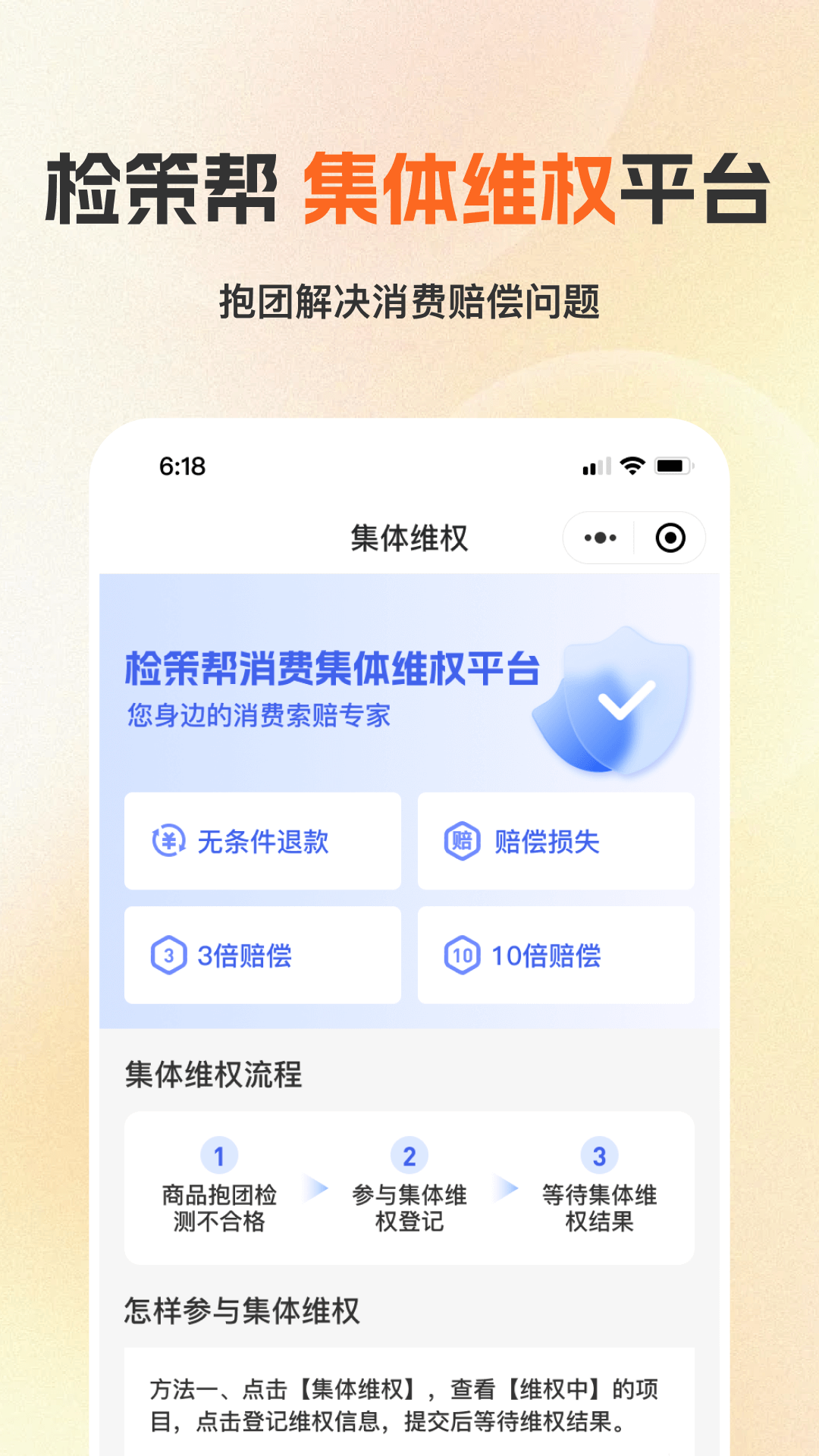Screen dimensions: 819x1456
Task: Open the mini-program more options ellipsis icon
Action: 598,537
